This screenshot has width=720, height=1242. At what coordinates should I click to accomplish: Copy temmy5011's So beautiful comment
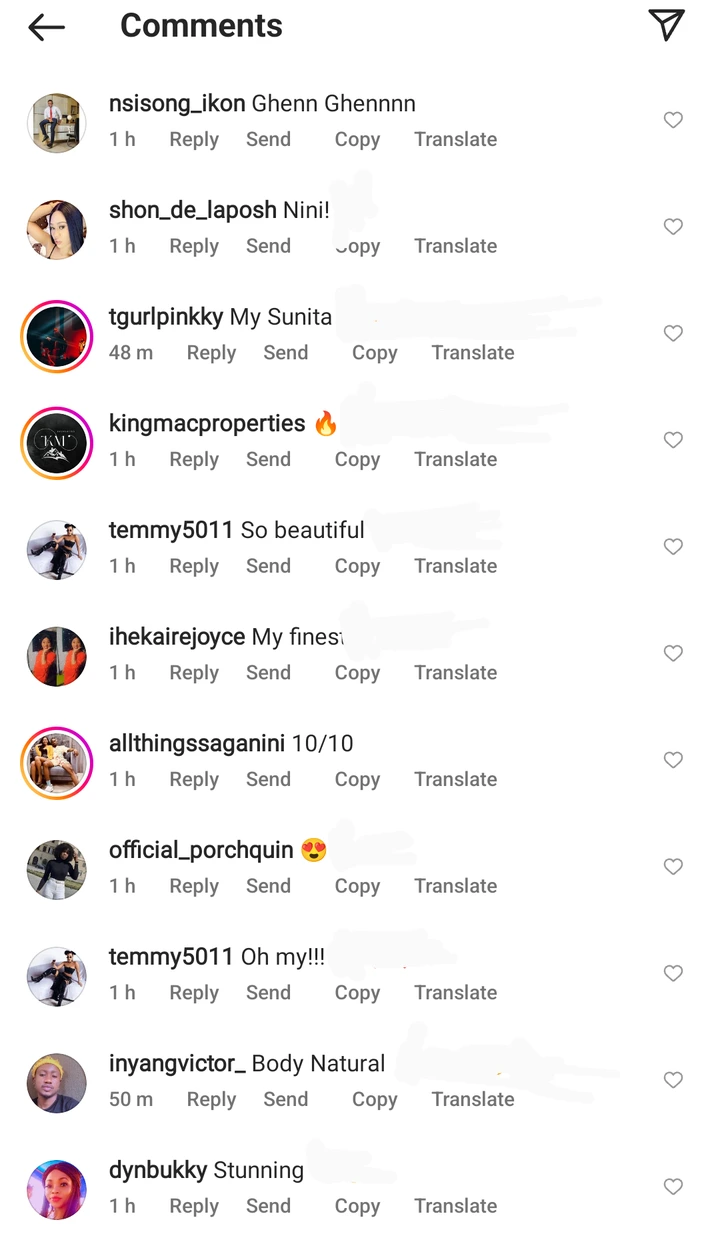[357, 566]
